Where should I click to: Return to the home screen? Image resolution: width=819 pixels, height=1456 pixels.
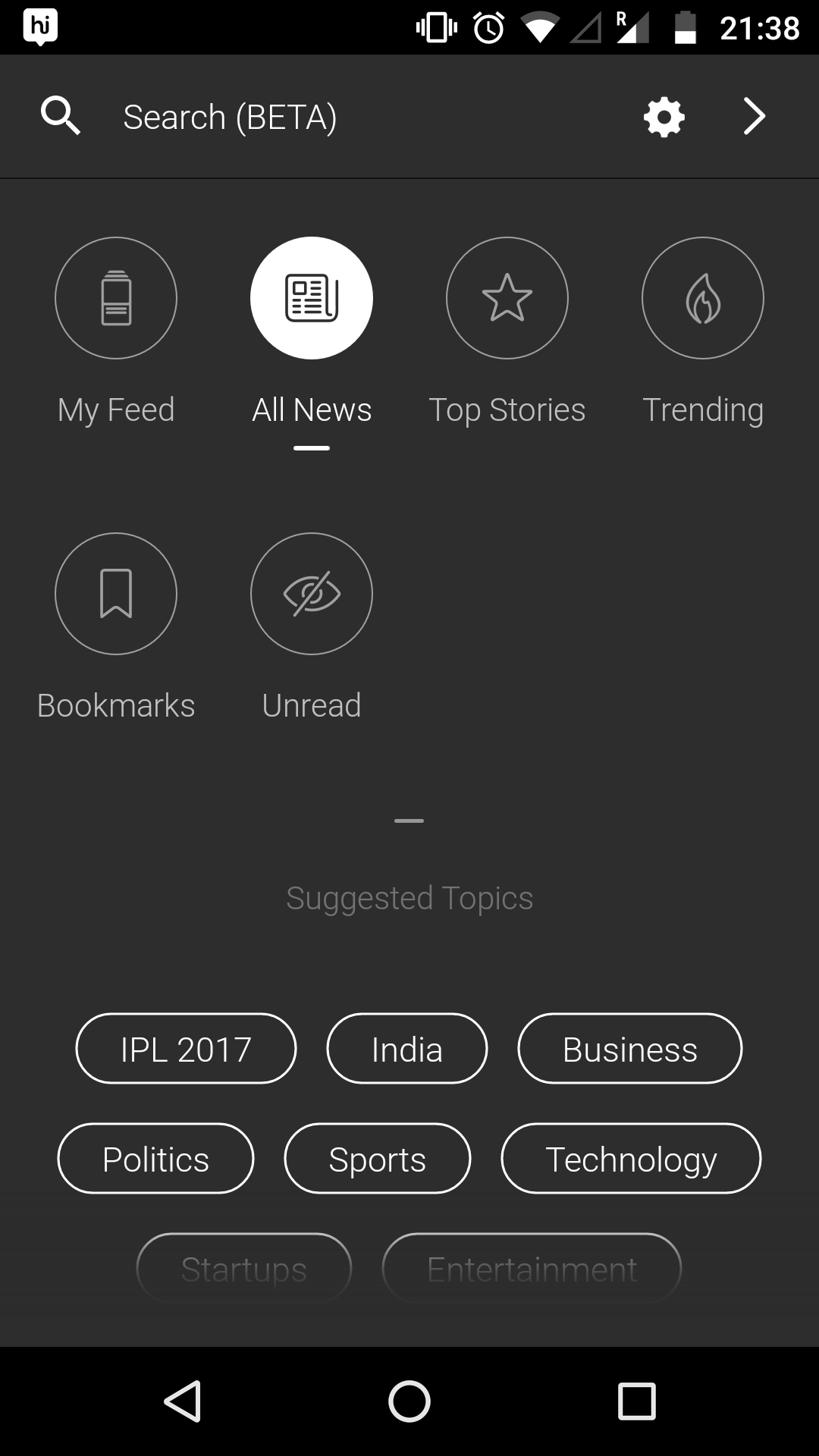click(409, 1401)
